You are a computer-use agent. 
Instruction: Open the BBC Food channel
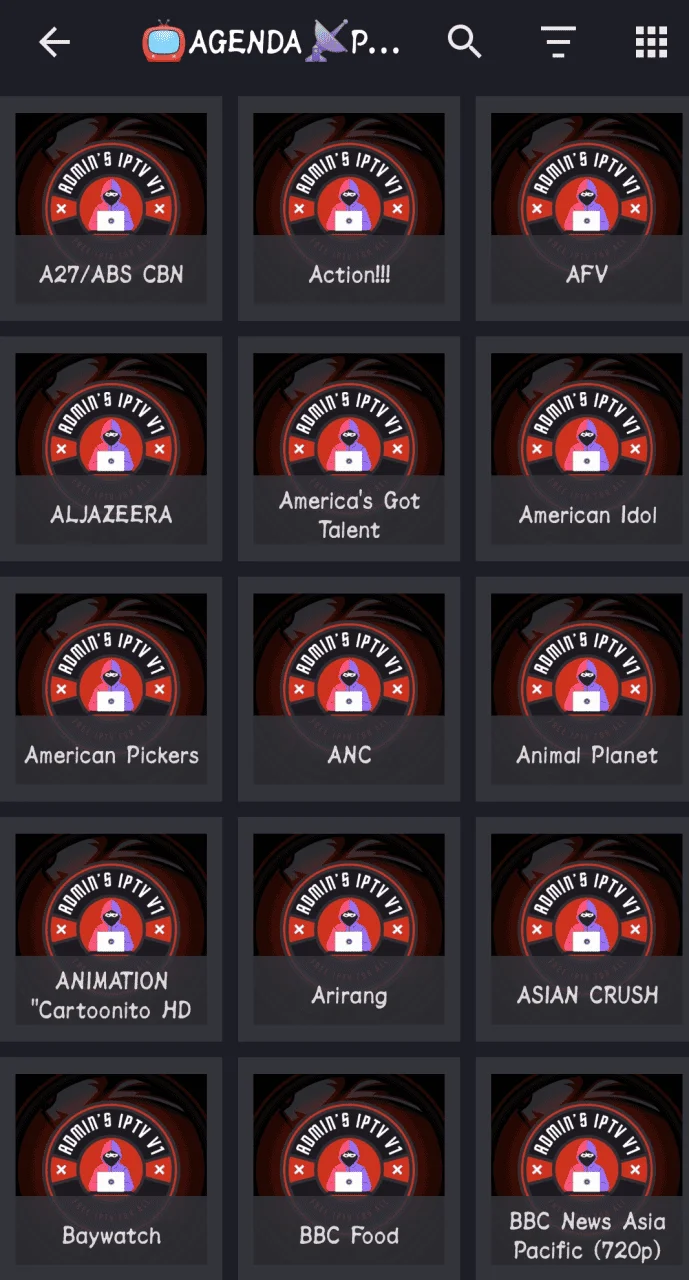(349, 1169)
